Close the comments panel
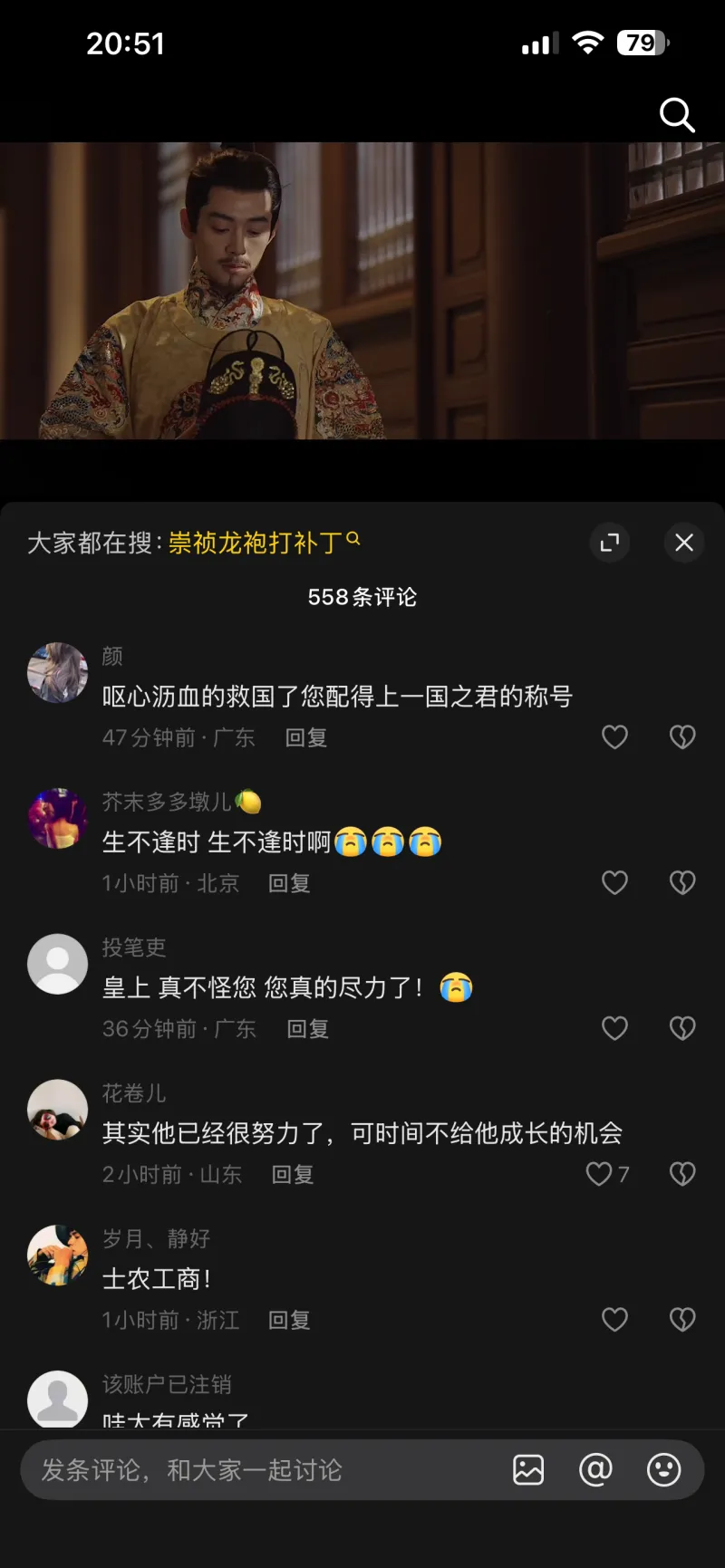The image size is (725, 1568). 684,543
